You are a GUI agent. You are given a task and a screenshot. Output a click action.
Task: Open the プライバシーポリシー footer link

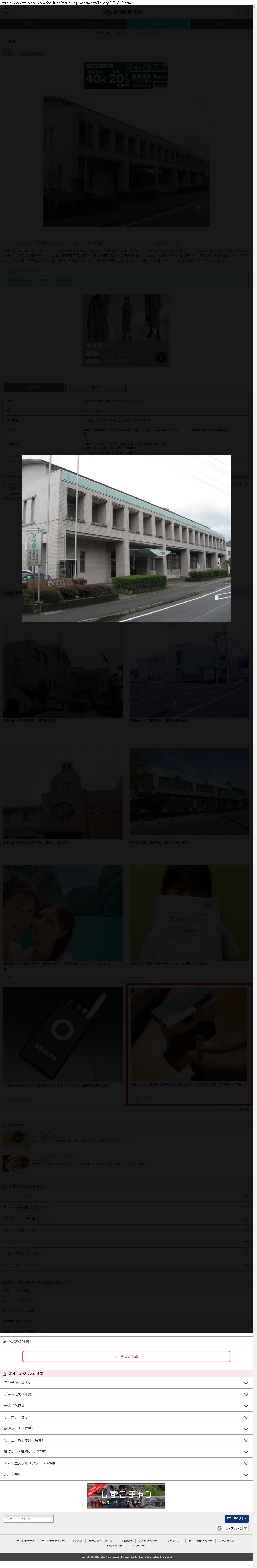tap(102, 1541)
